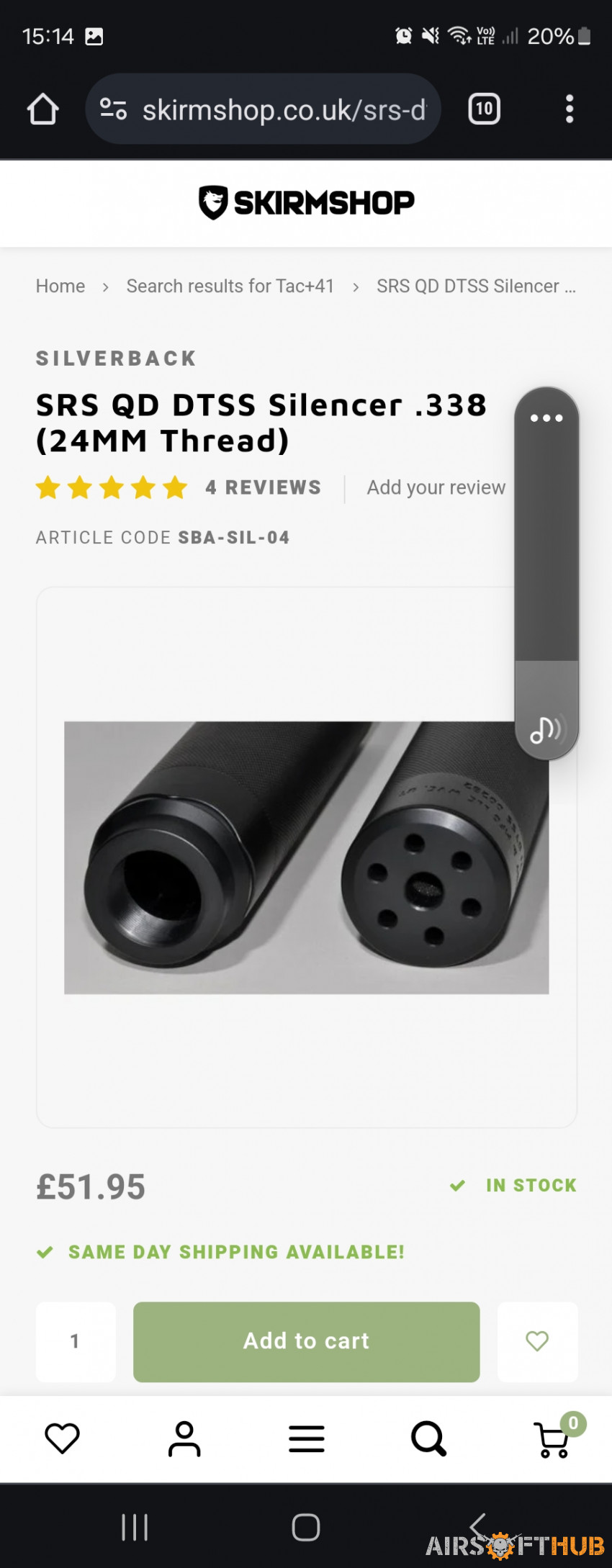Viewport: 612px width, 1568px height.
Task: Expand the floating volume panel options
Action: click(x=546, y=418)
